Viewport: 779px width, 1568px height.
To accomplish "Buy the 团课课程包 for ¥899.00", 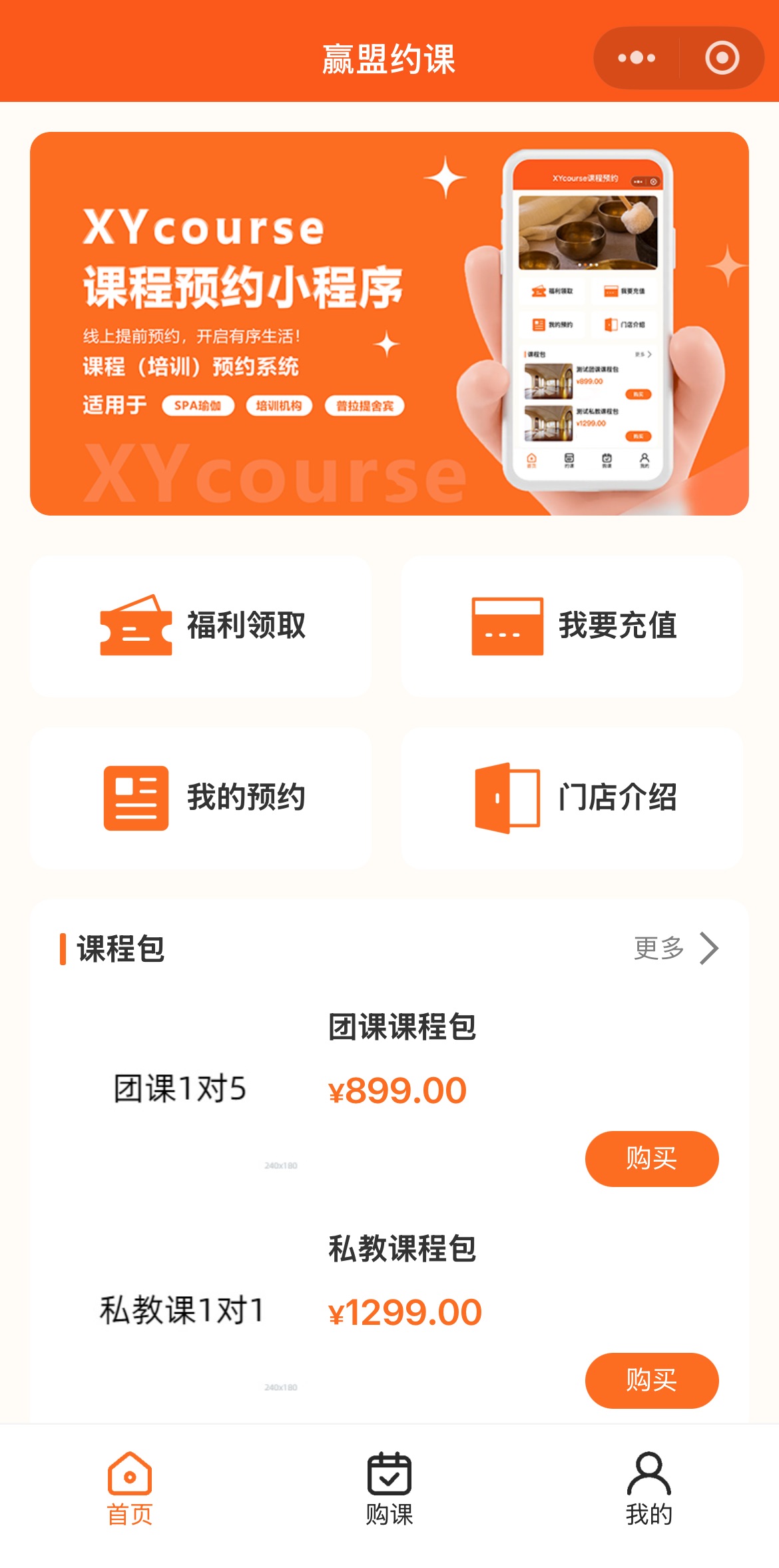I will pos(651,1158).
